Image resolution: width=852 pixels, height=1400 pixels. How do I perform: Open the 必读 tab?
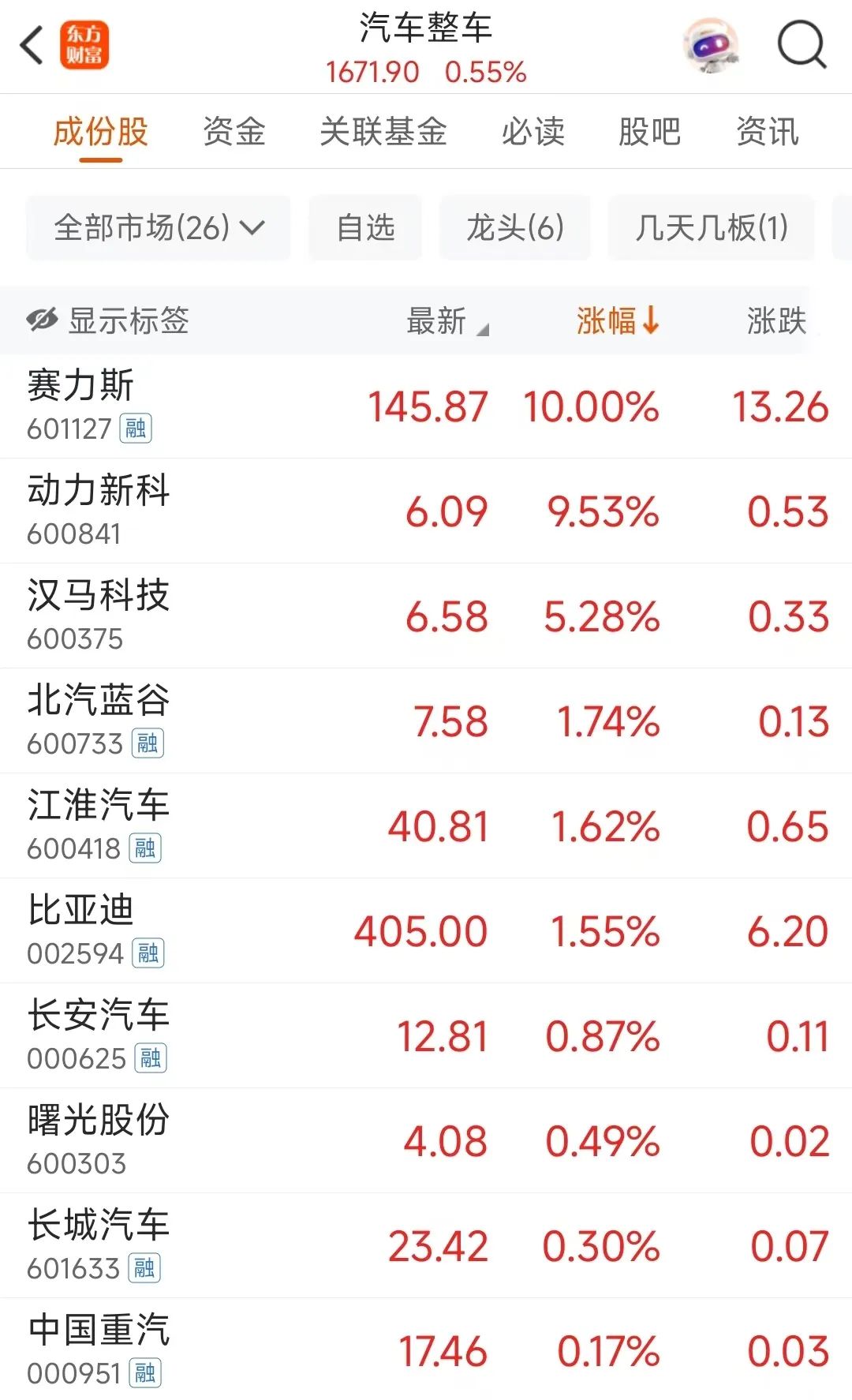point(533,131)
